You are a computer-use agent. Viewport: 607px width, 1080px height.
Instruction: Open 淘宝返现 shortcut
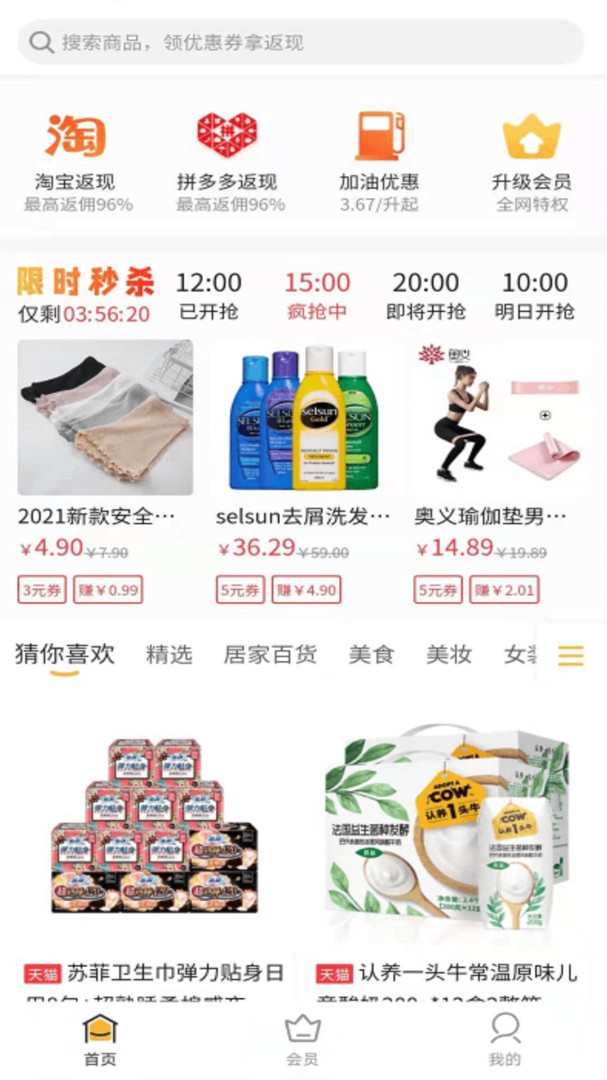click(x=76, y=160)
